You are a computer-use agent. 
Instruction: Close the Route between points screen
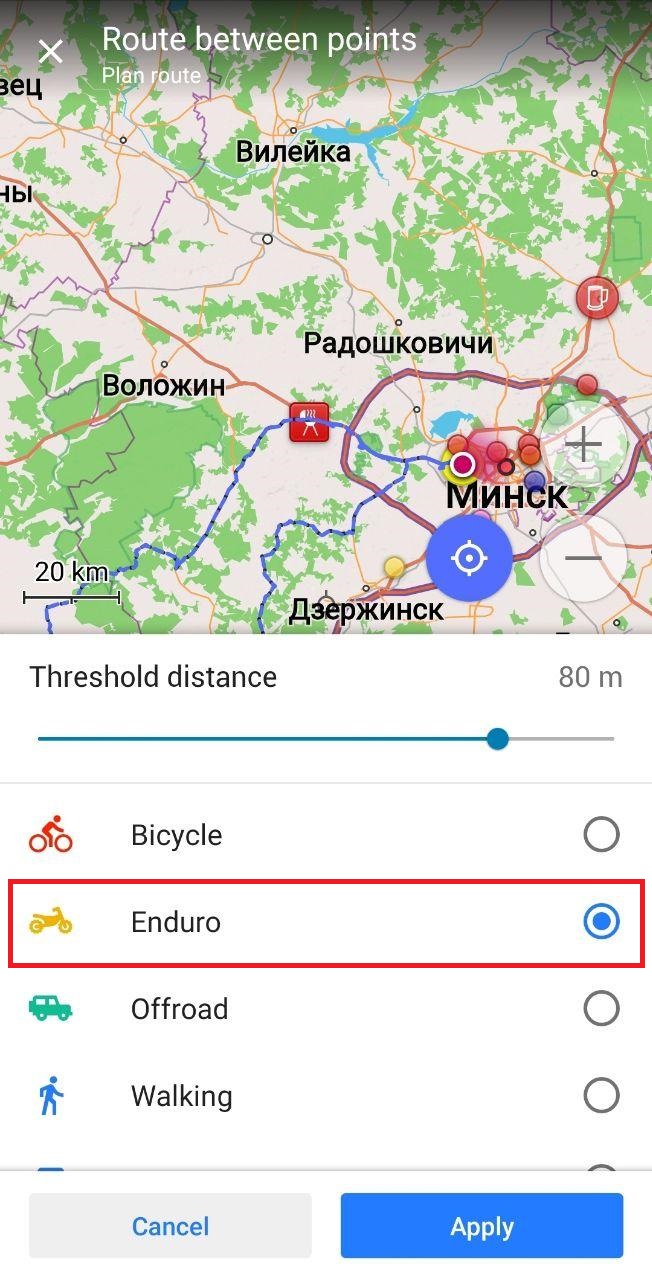point(50,52)
